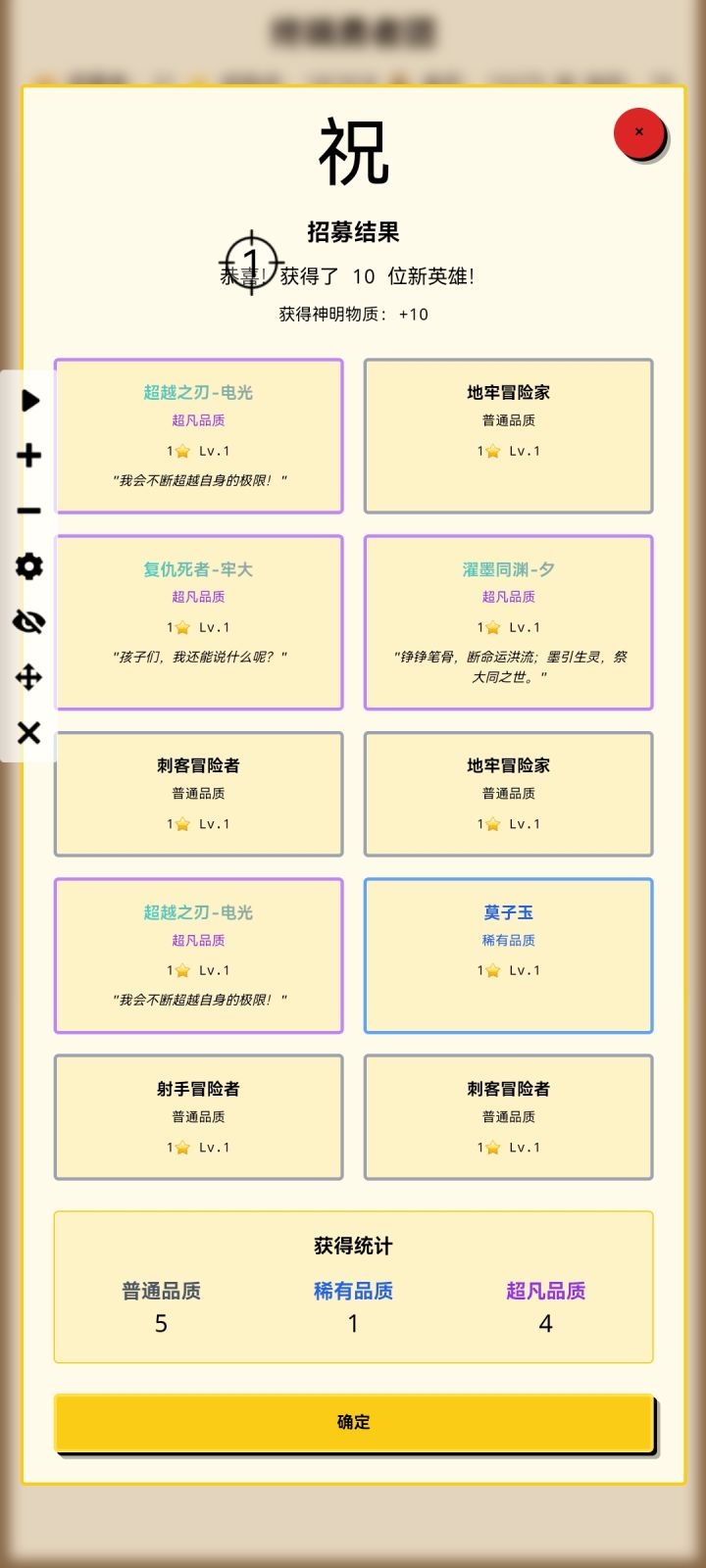Click the 莫子玉 rare hero card

coord(507,955)
